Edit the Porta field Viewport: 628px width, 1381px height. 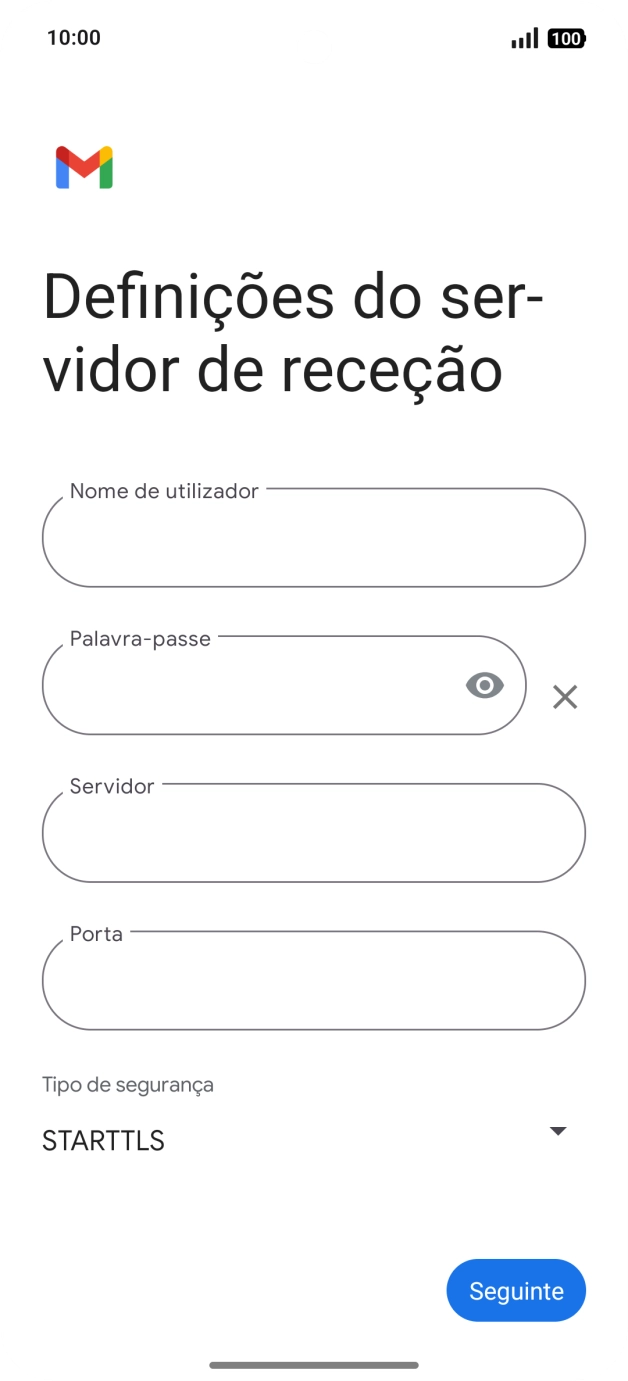313,981
